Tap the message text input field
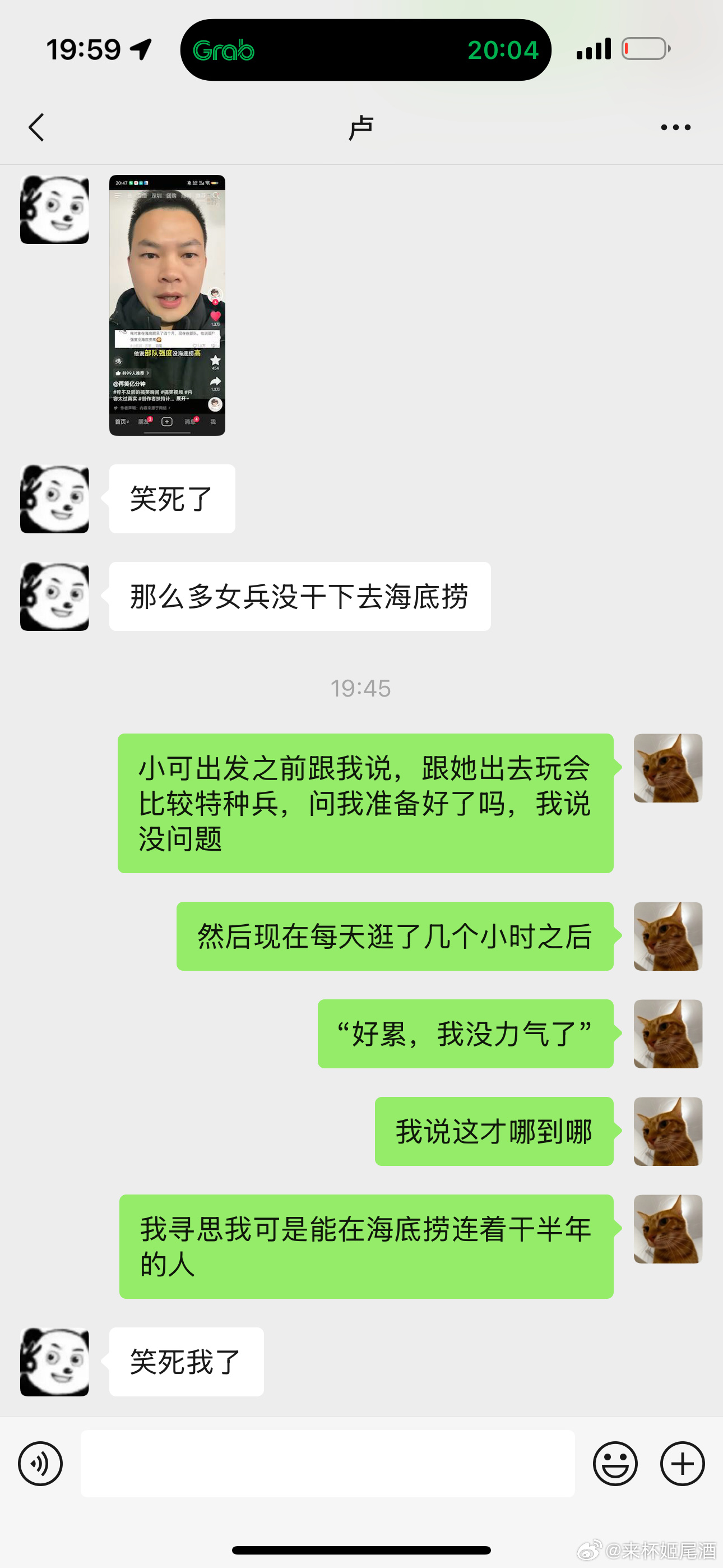This screenshot has width=723, height=1568. click(327, 1463)
